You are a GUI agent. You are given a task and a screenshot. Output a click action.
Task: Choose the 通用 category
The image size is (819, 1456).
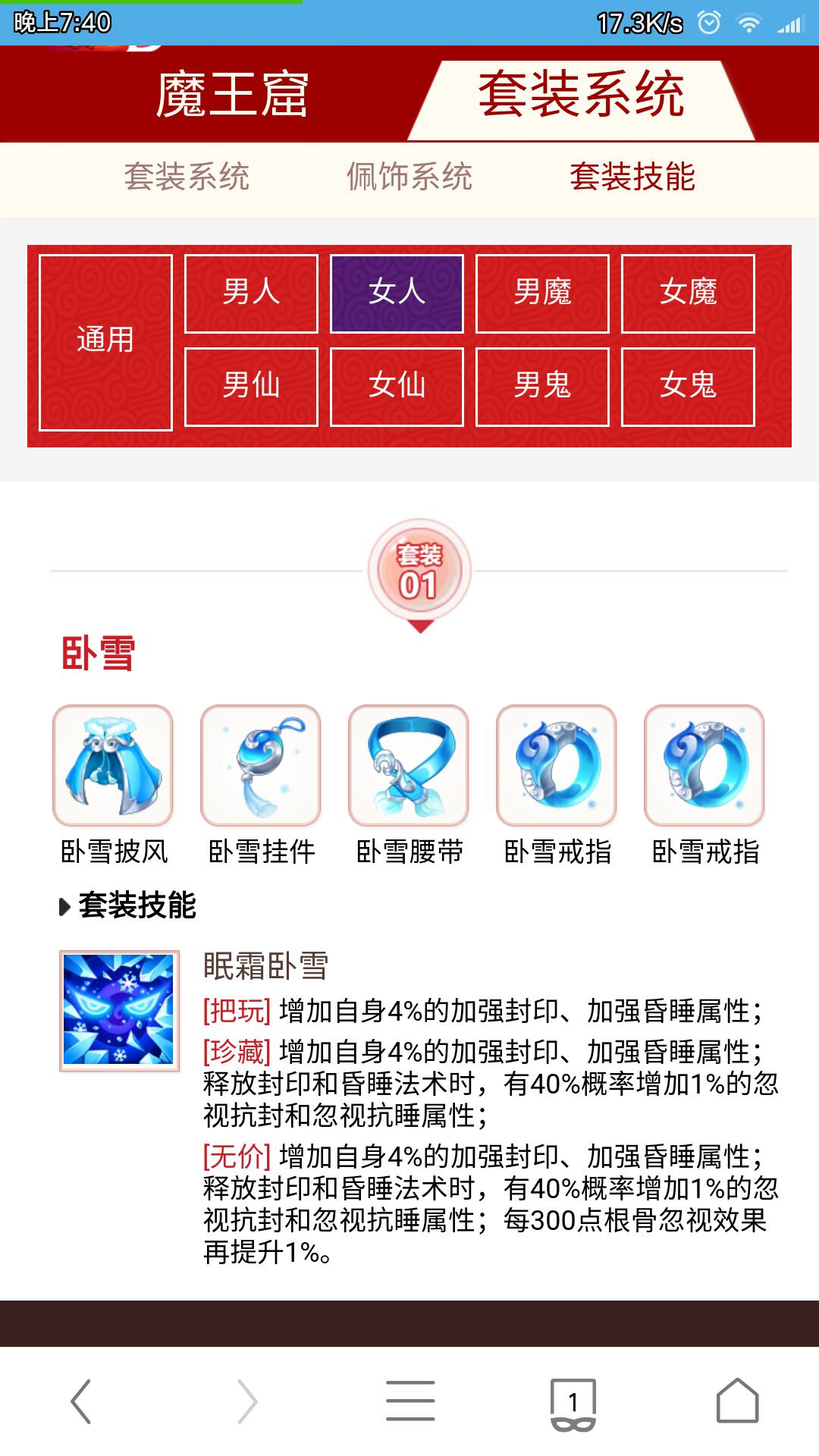[x=105, y=342]
